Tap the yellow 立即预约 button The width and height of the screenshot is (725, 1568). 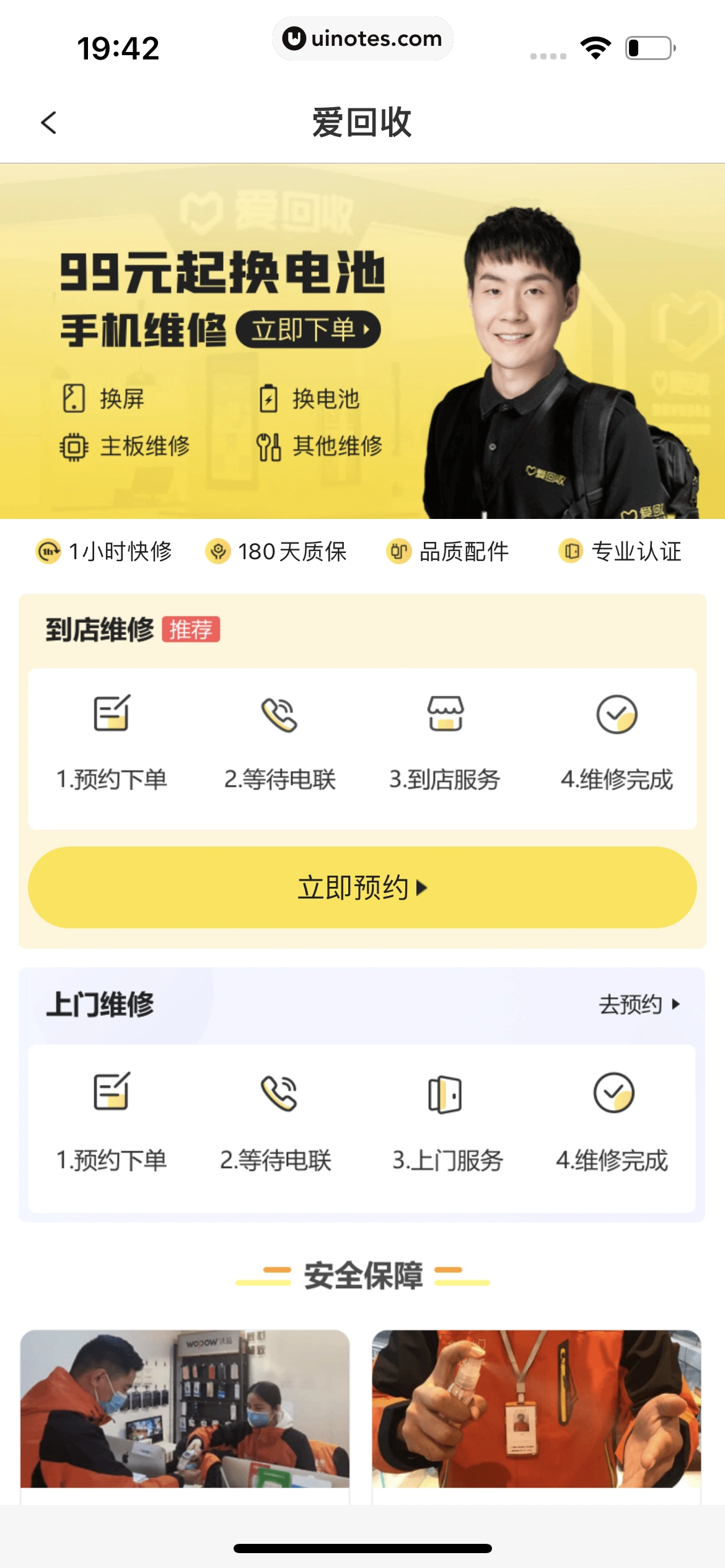pos(362,887)
